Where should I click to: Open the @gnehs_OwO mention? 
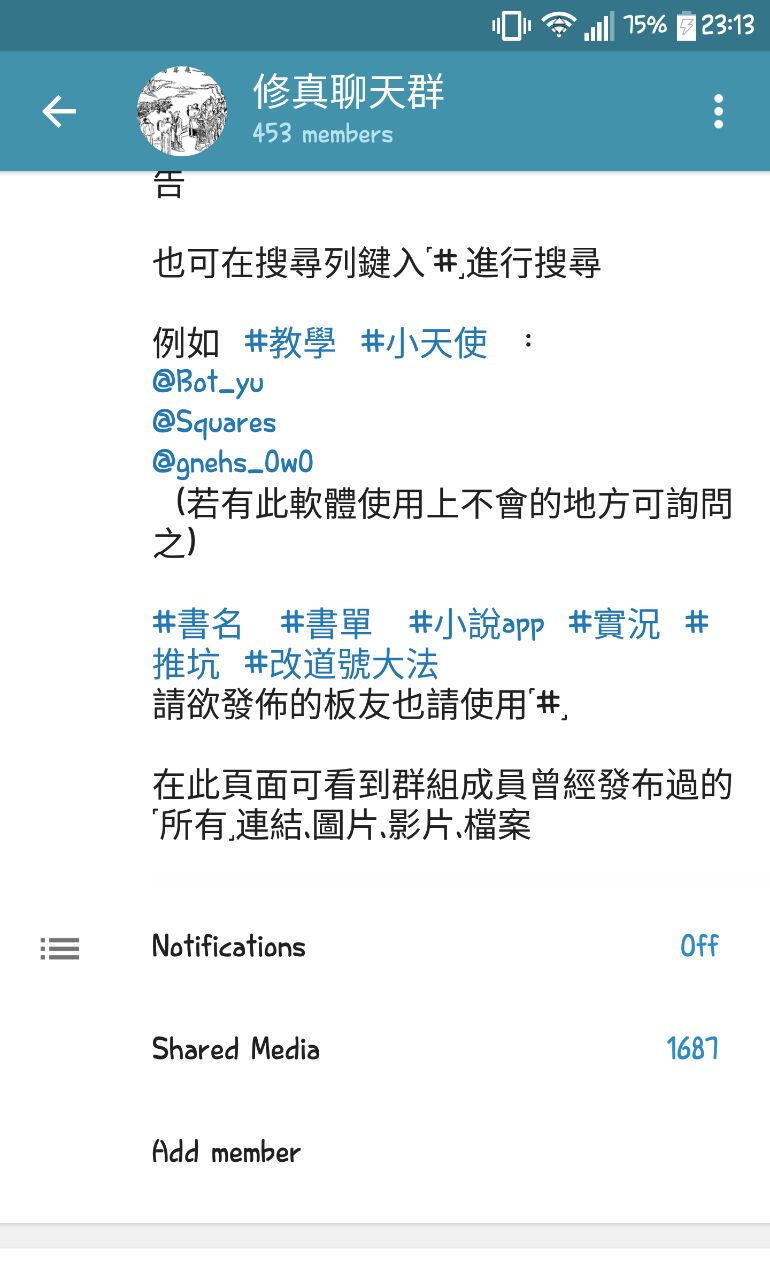(x=233, y=462)
